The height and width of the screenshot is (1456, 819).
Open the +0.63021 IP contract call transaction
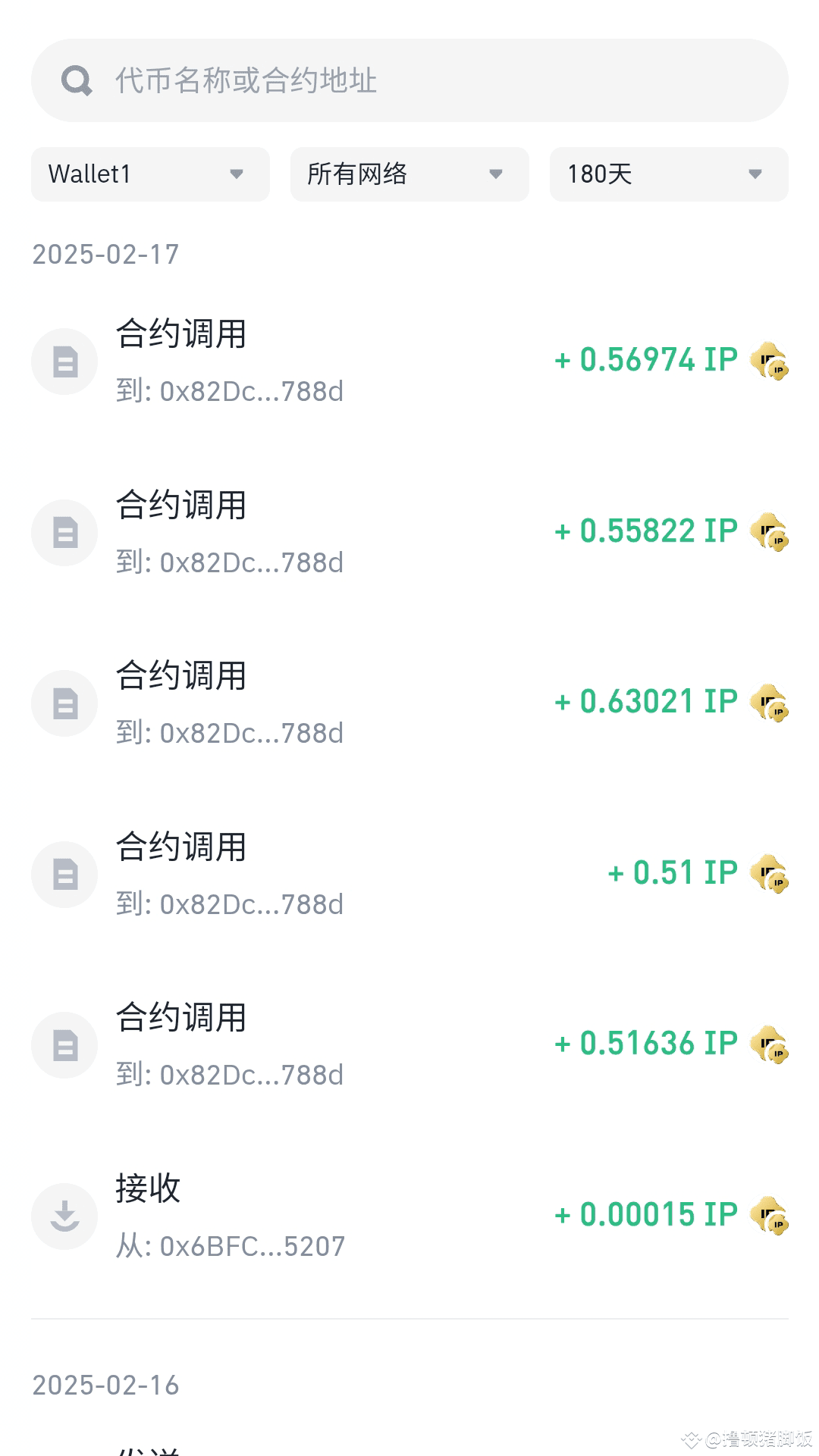(409, 703)
